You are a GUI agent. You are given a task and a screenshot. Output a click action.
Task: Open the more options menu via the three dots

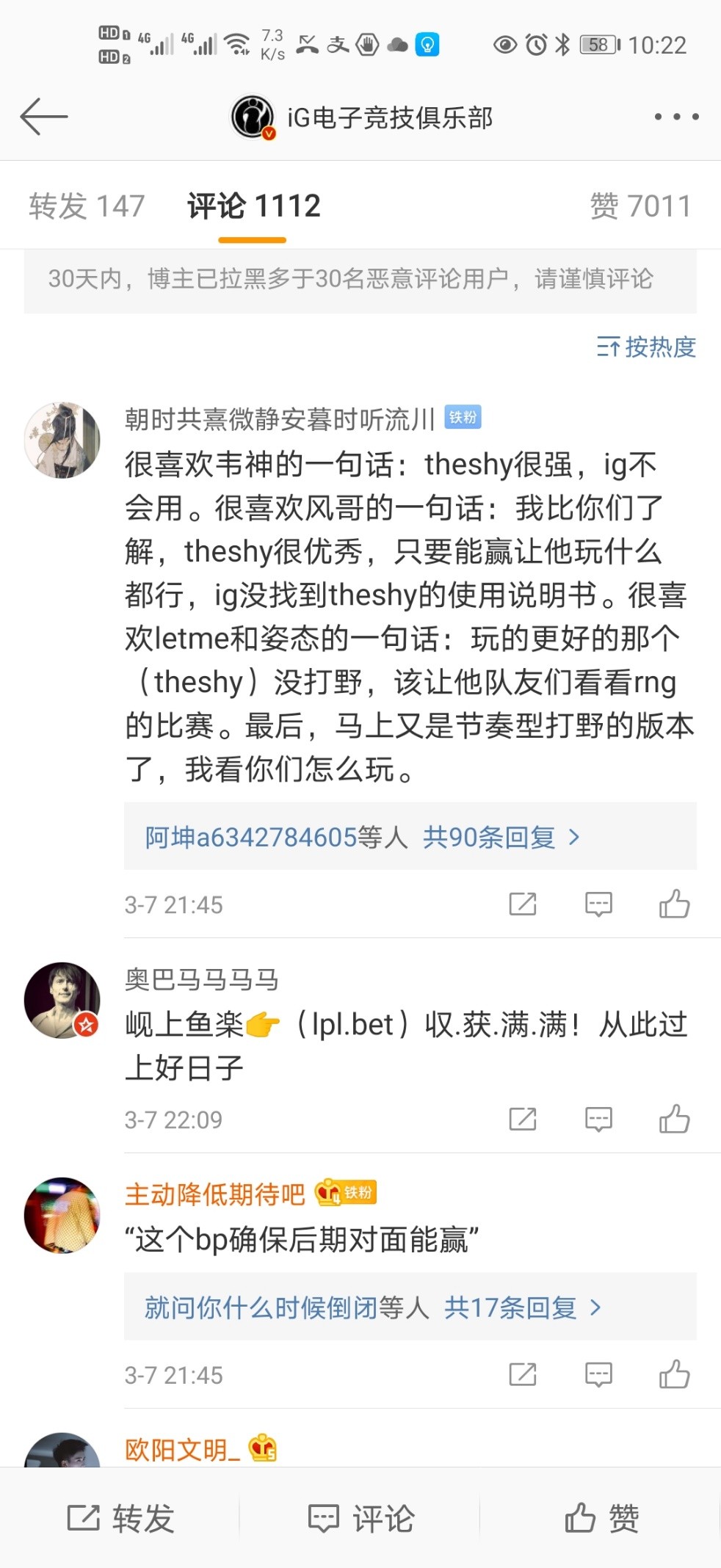(x=677, y=115)
